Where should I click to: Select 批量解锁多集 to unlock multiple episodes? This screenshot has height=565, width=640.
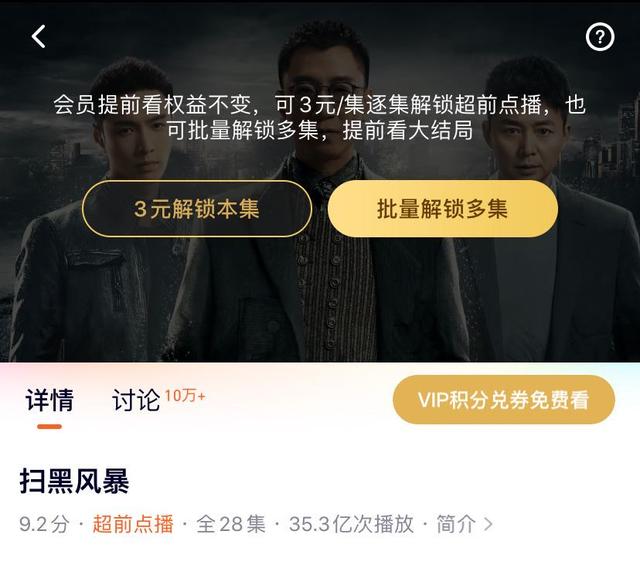pos(442,209)
